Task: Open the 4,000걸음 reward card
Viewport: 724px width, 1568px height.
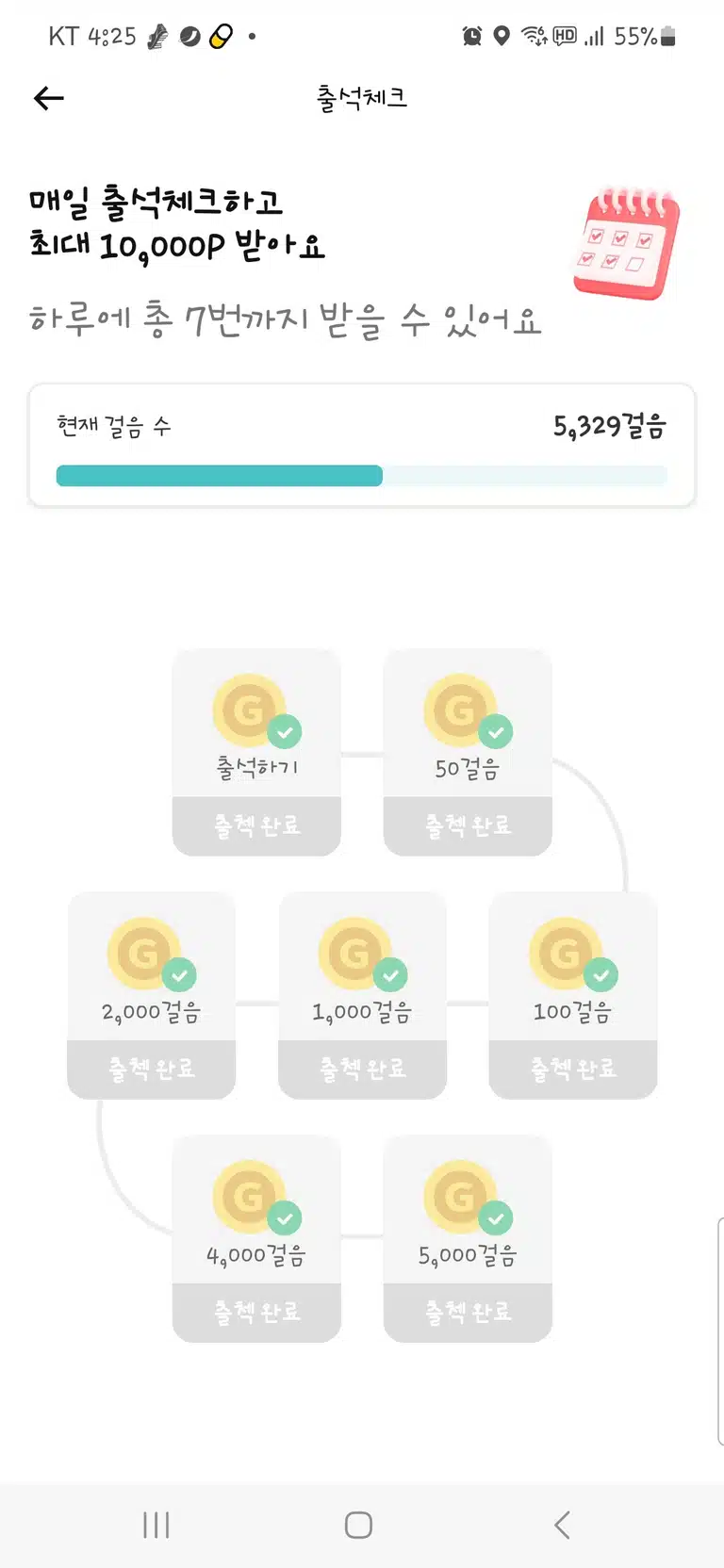Action: point(256,1238)
